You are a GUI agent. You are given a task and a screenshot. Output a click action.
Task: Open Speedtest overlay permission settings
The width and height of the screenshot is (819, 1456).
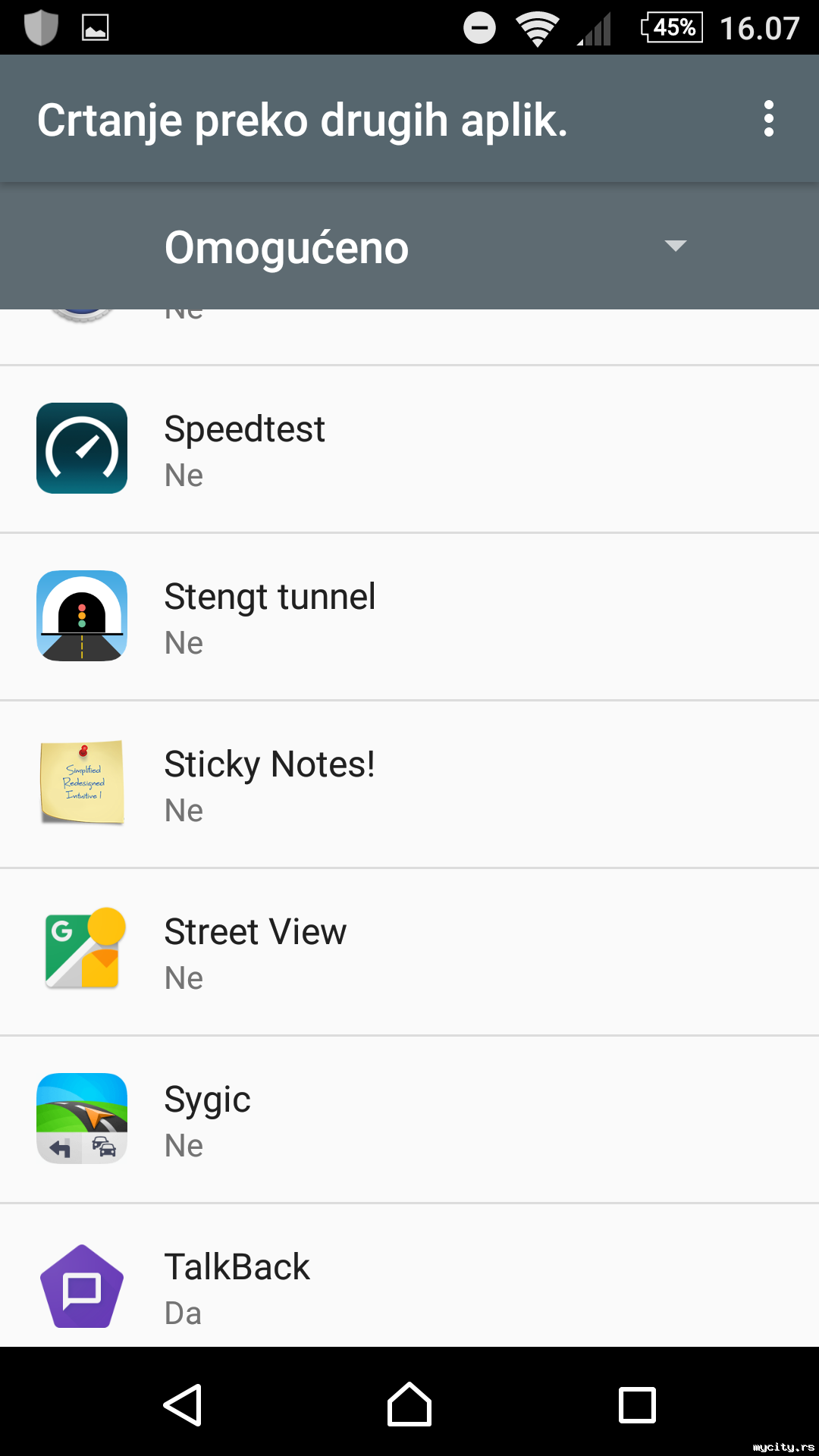coord(409,450)
